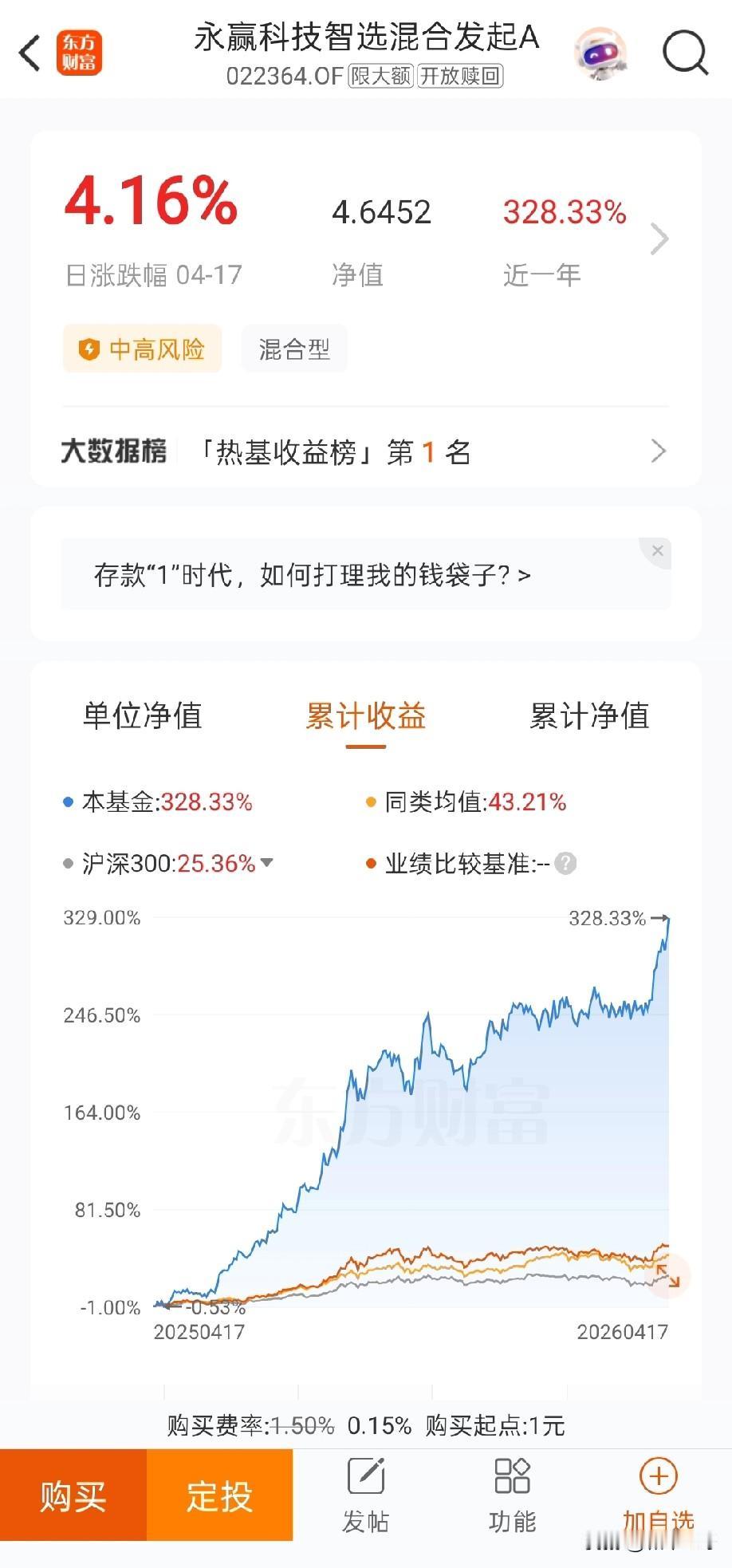
Task: Switch to the 累计净值 tab
Action: coord(588,716)
